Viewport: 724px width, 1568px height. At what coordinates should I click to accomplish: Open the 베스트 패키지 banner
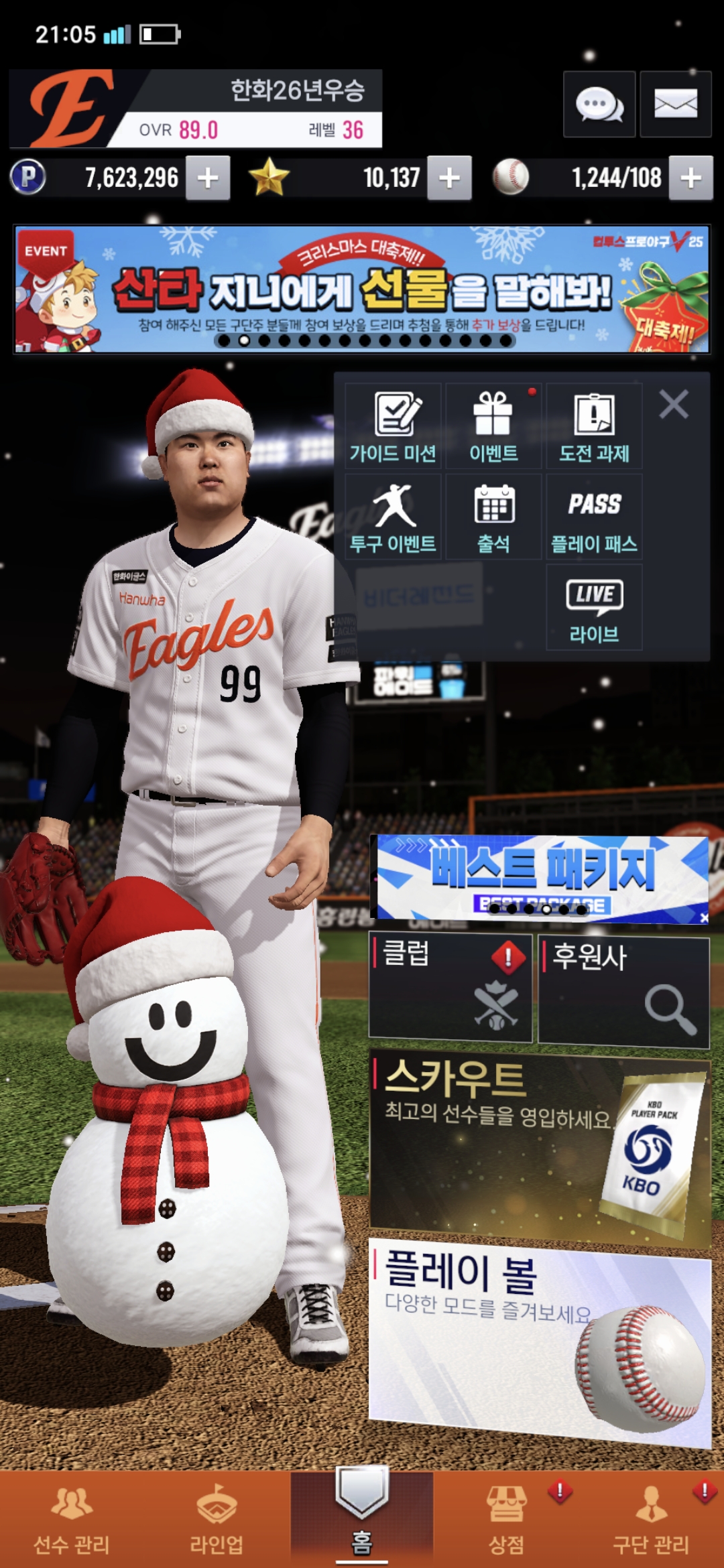[x=540, y=876]
